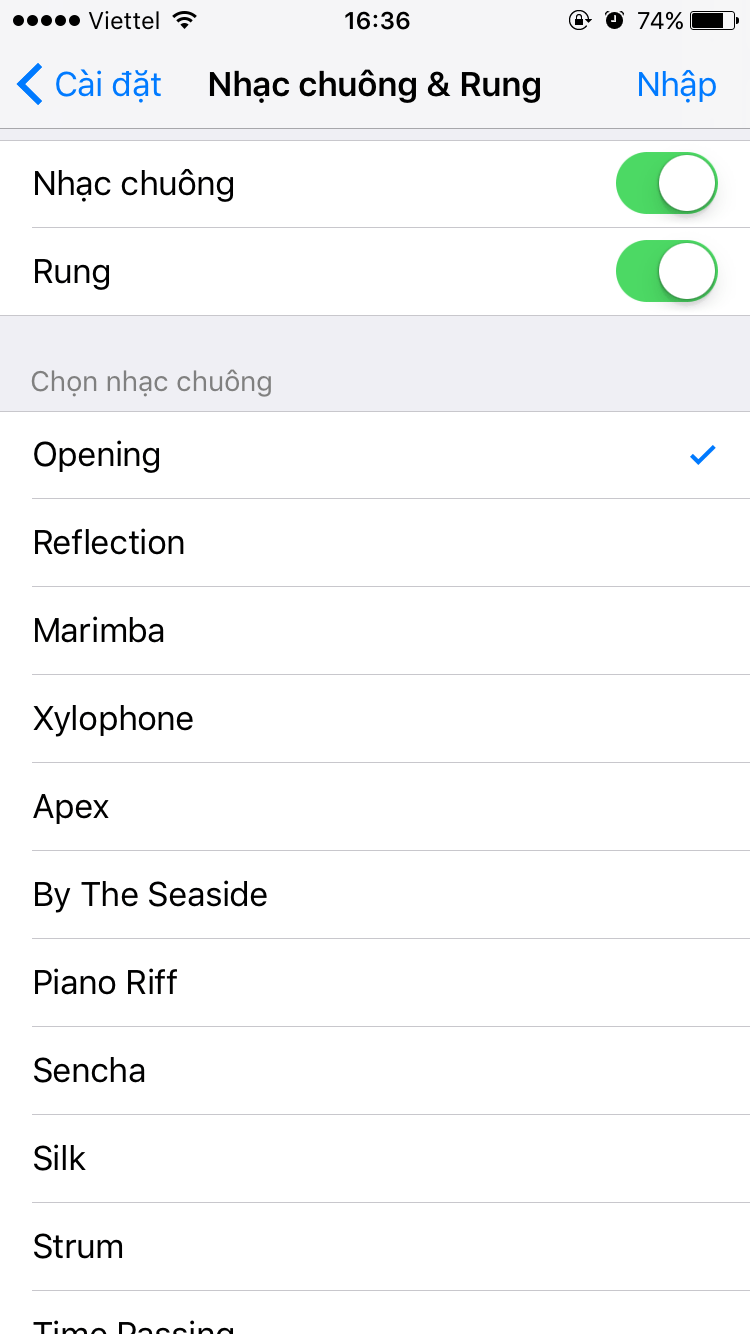Disable the Rung switch

coord(666,272)
